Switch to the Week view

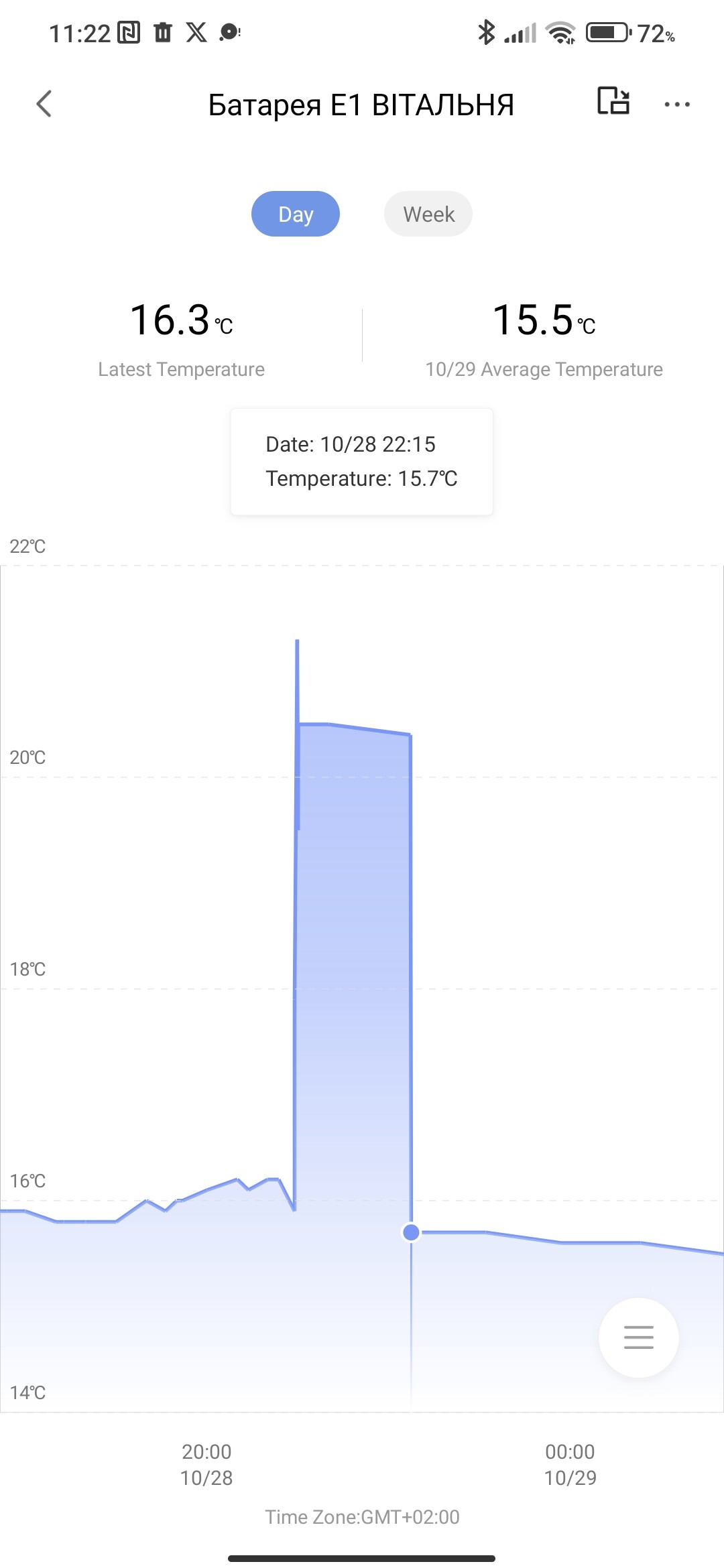point(428,214)
